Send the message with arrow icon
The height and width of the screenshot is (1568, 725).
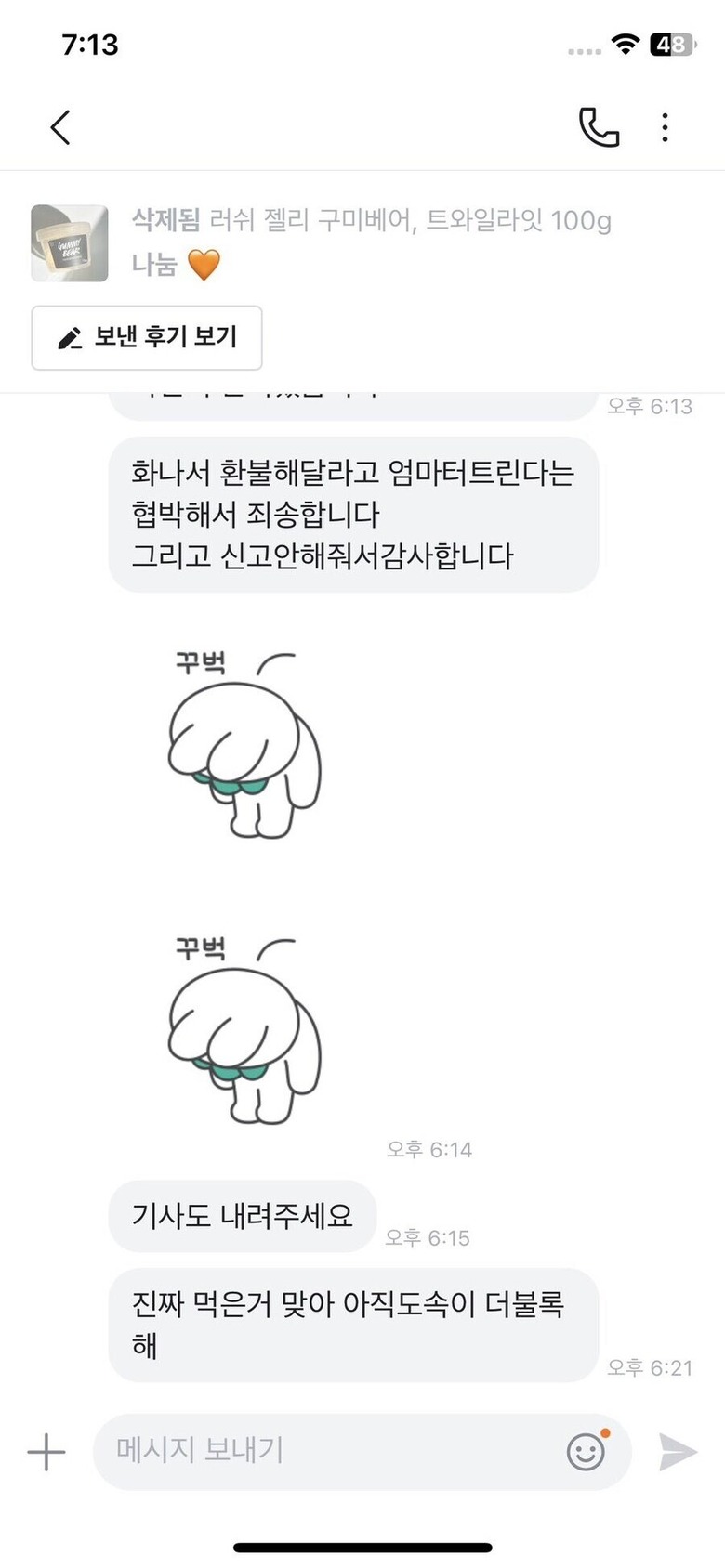coord(678,1451)
